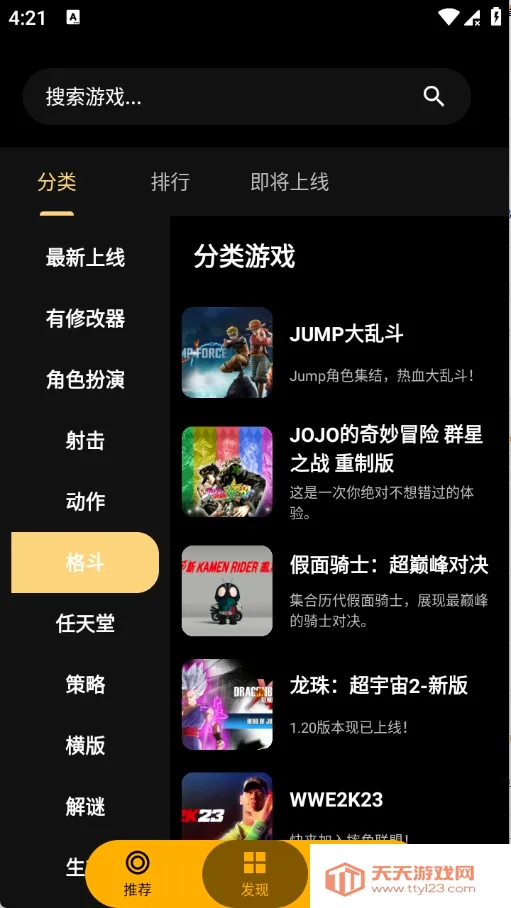Screen dimensions: 511x908
Task: Select the 策略 category
Action: point(85,684)
